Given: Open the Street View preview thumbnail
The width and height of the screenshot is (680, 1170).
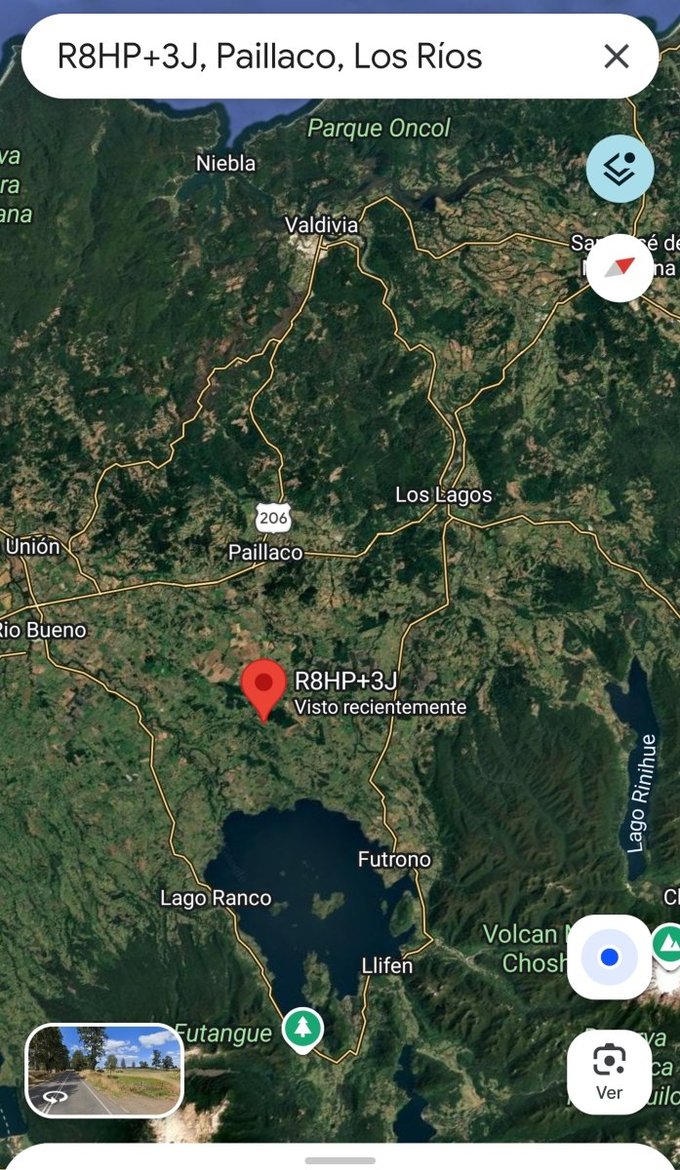Looking at the screenshot, I should (104, 1069).
